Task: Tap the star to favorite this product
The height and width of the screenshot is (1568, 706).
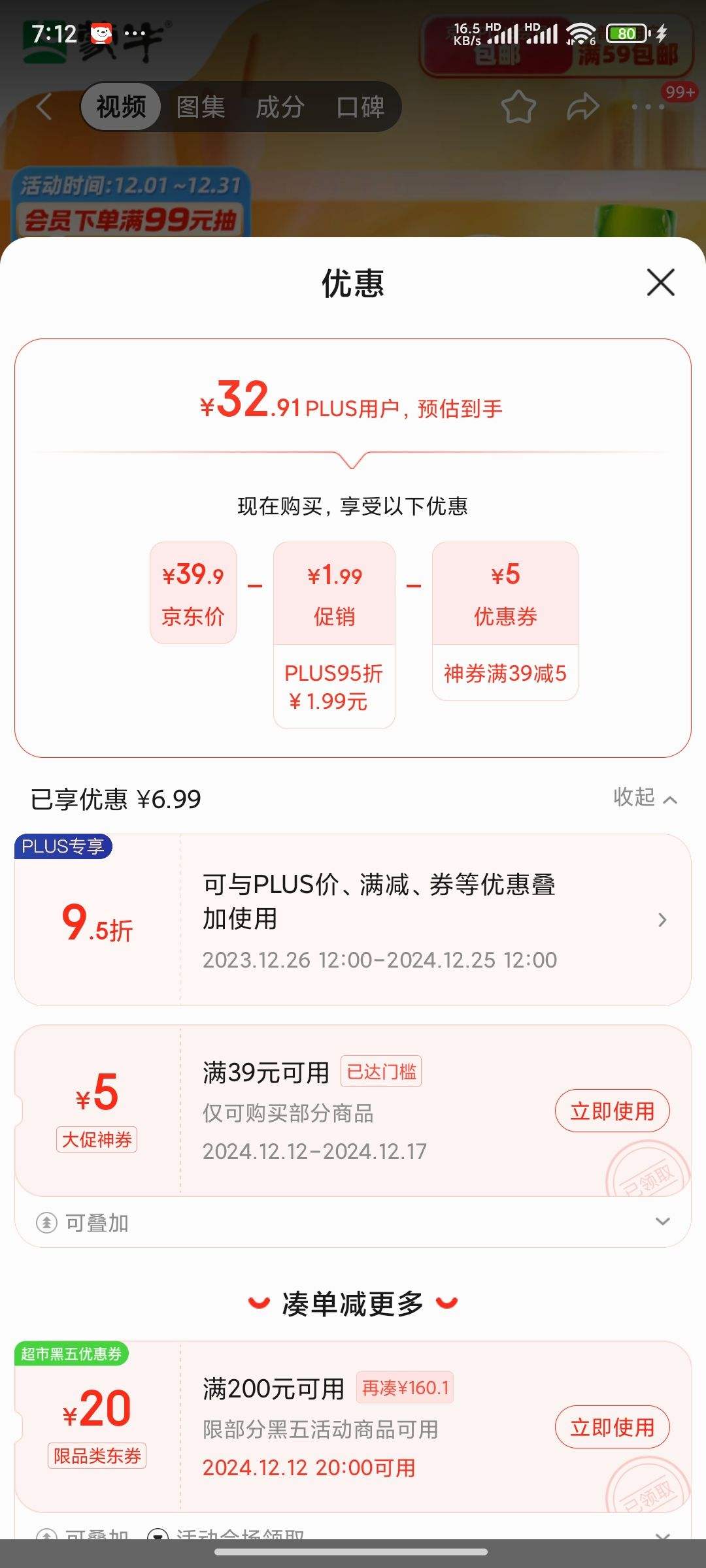Action: 518,106
